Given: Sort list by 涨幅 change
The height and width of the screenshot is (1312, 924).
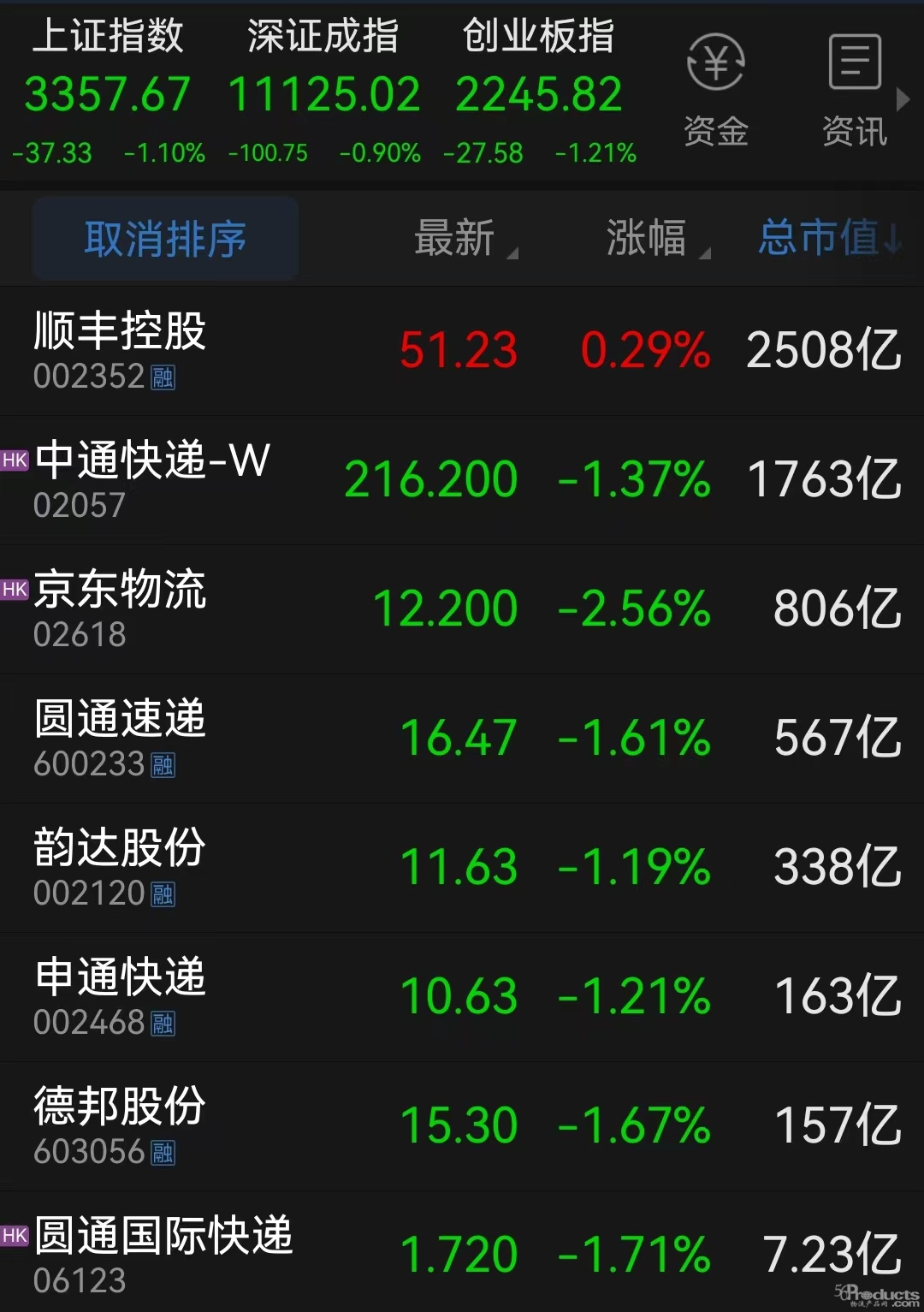Looking at the screenshot, I should 654,239.
